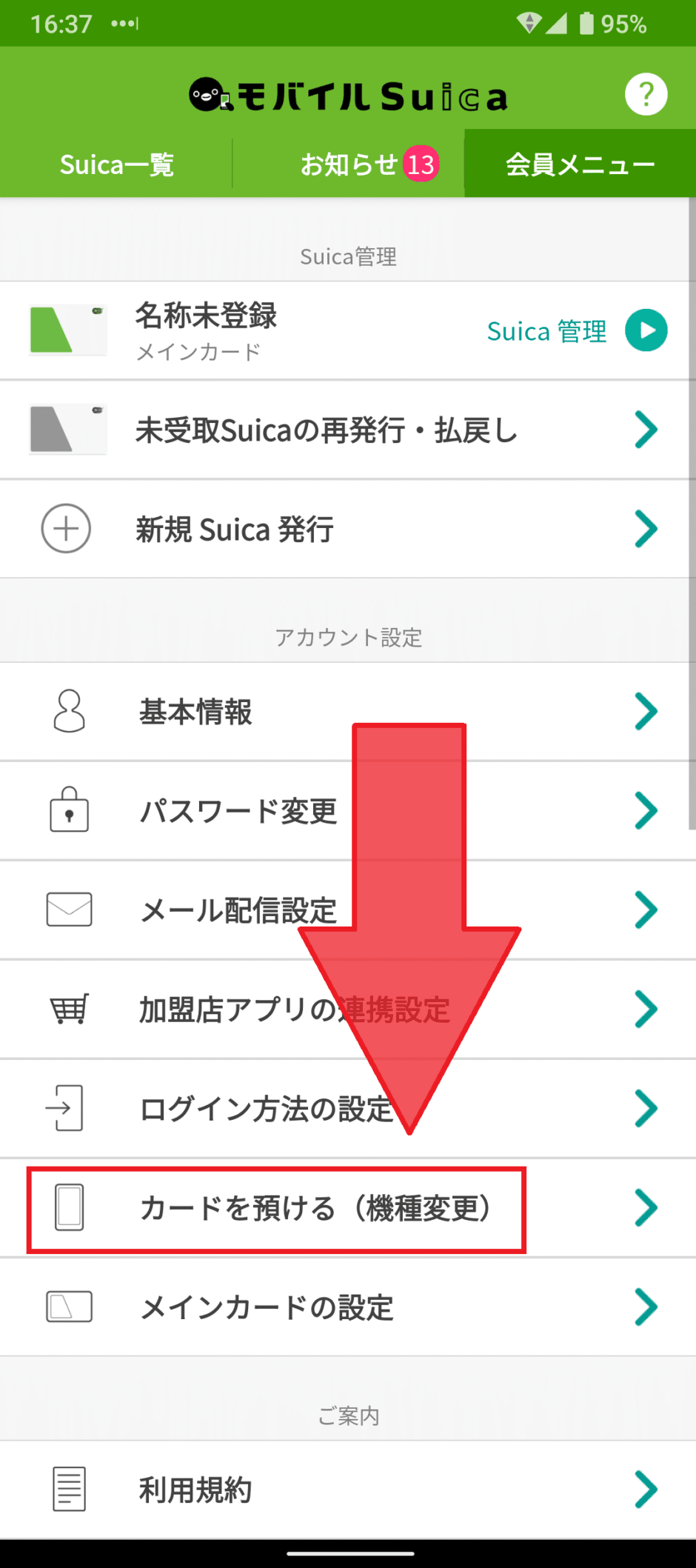Tap the plus circle icon for 新規 Suica 発行
The image size is (696, 1568).
tap(67, 529)
